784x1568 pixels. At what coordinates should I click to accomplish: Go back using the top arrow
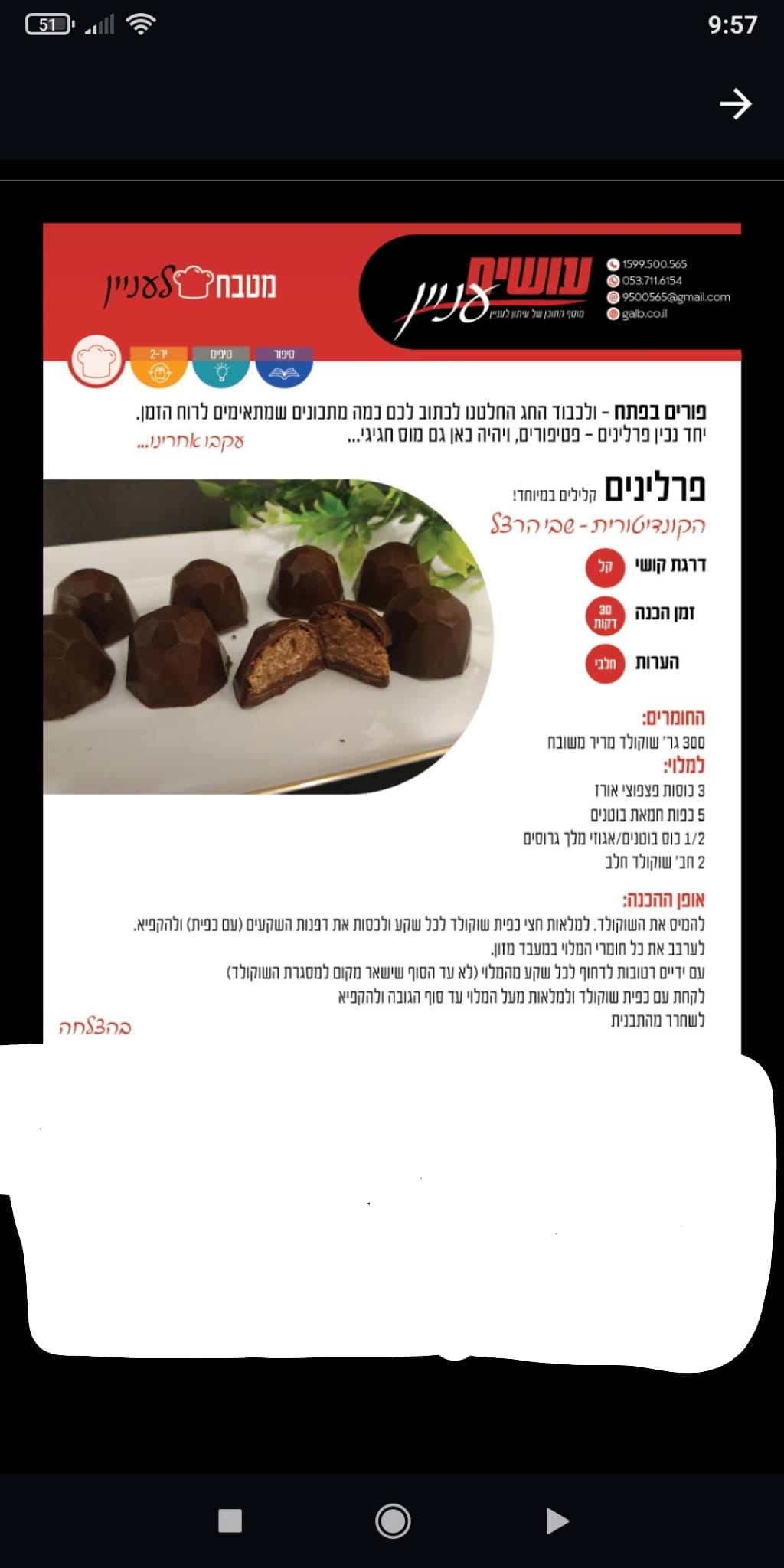[736, 104]
